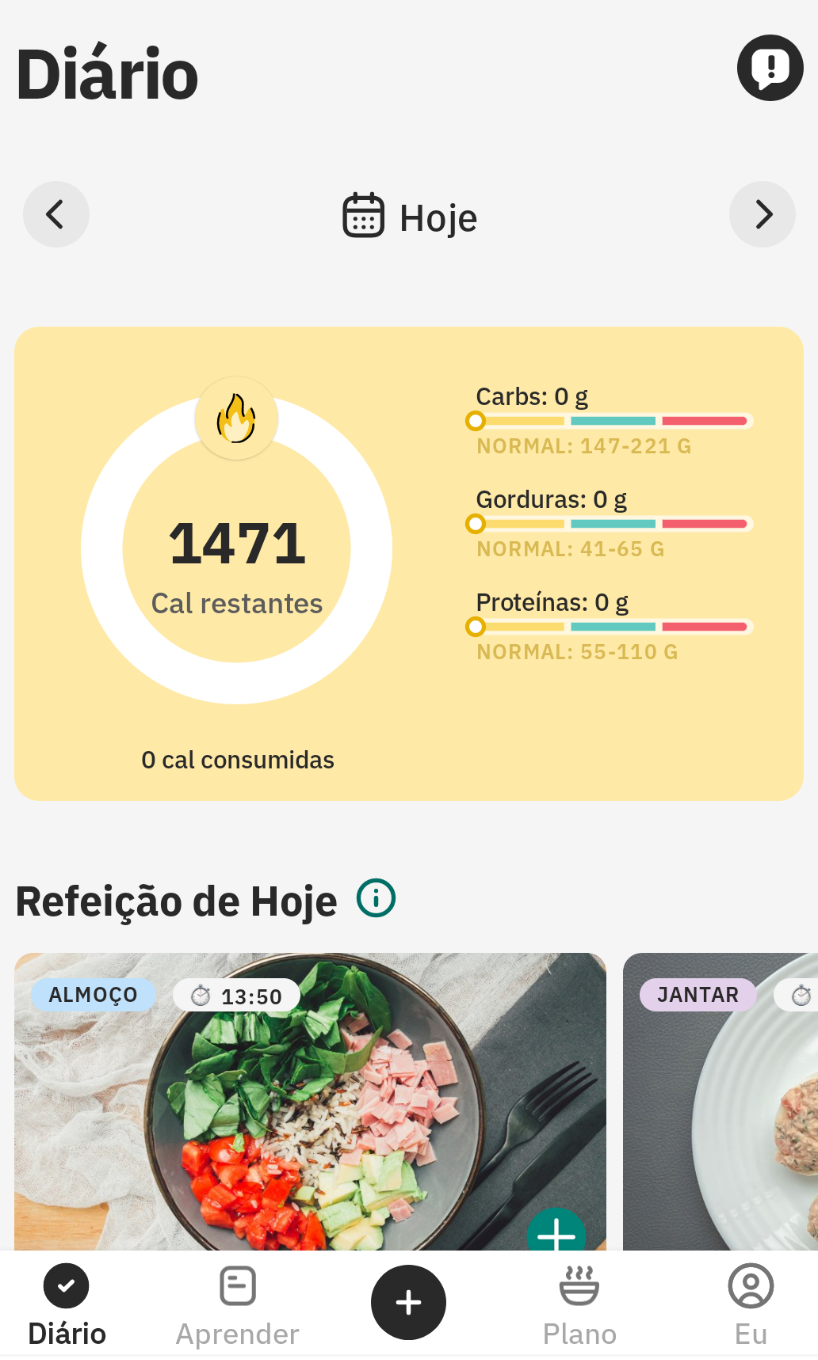The image size is (818, 1360).
Task: Select the flame calories icon
Action: [236, 419]
